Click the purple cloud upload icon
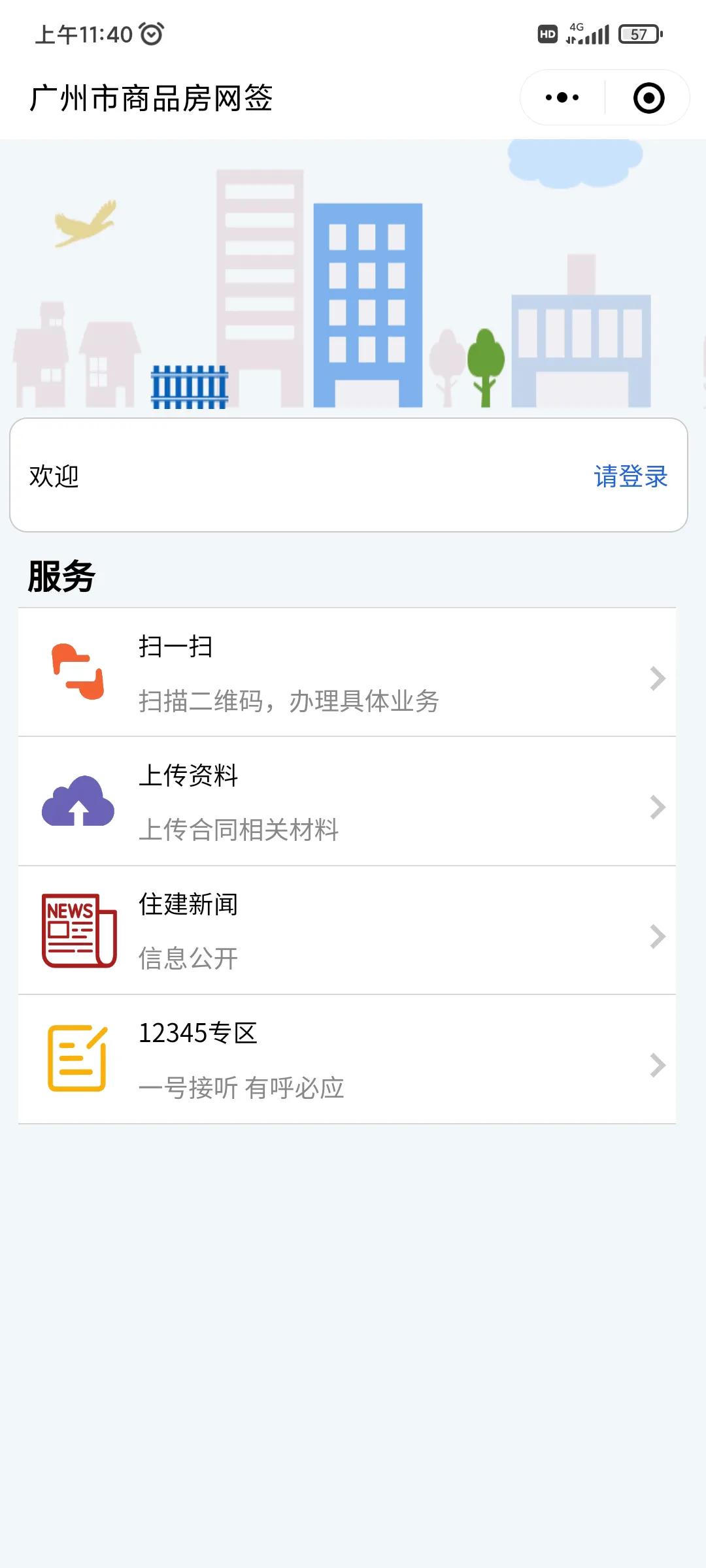Image resolution: width=706 pixels, height=1568 pixels. tap(78, 802)
